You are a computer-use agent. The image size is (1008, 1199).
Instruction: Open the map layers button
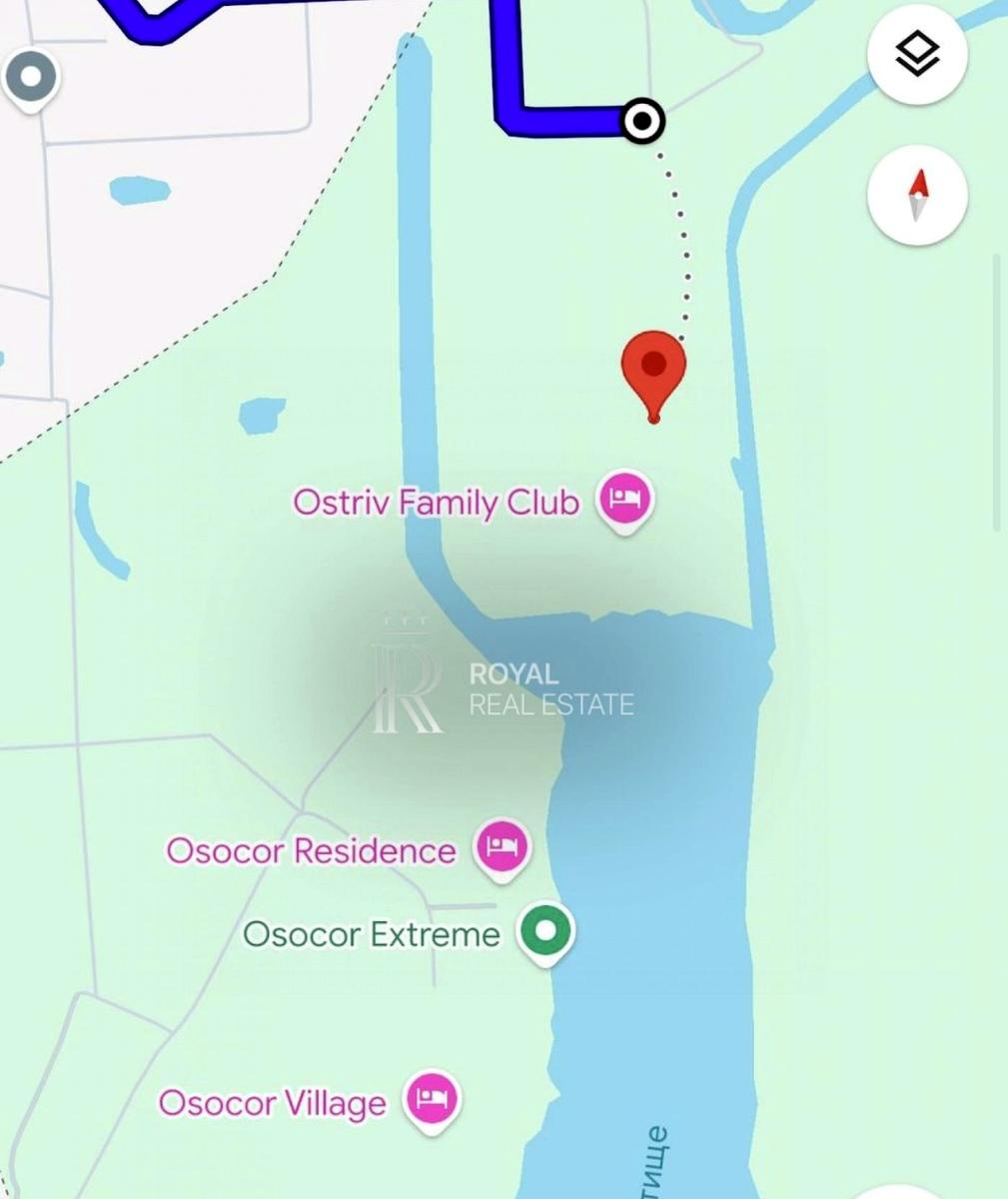click(917, 54)
